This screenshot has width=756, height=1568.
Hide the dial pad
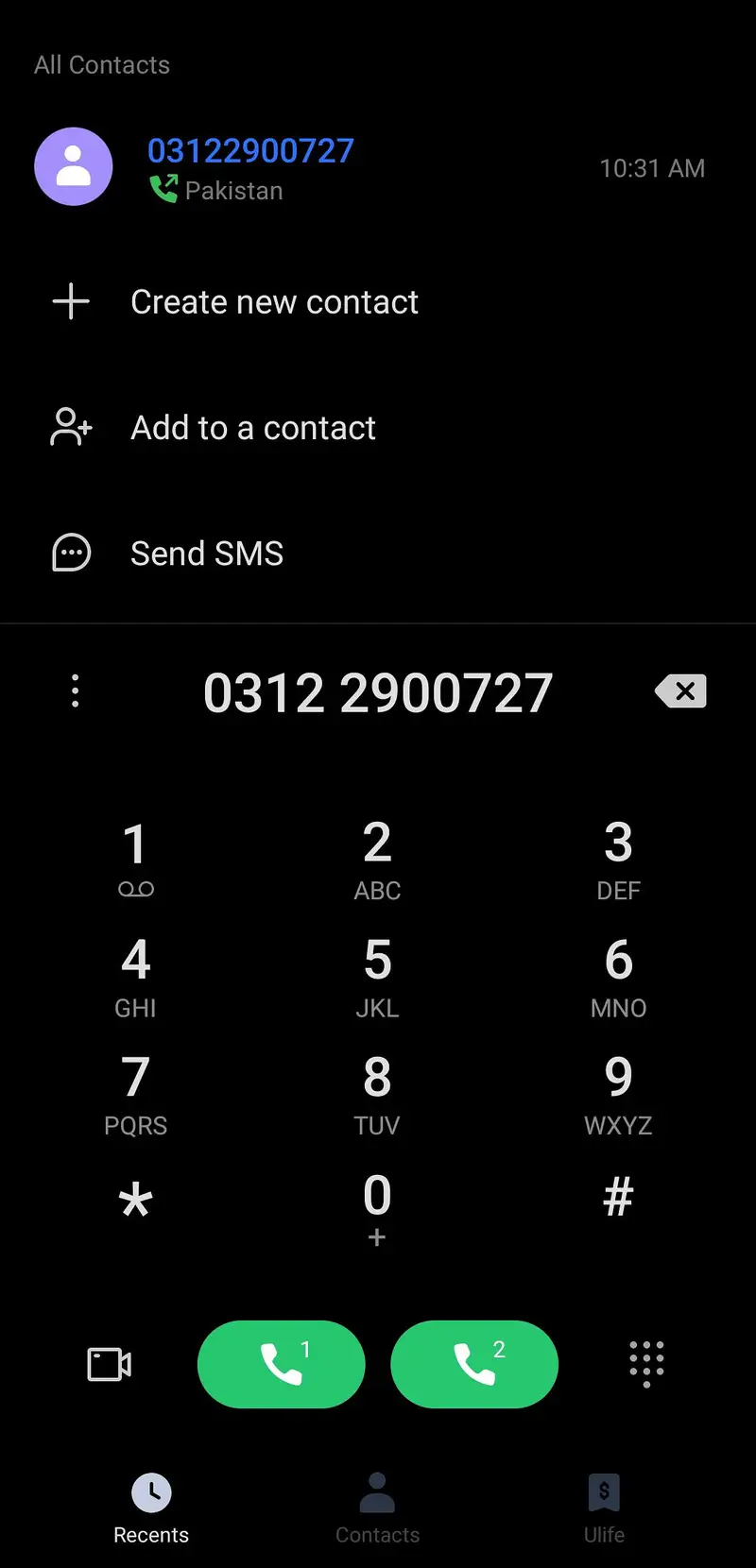646,1365
